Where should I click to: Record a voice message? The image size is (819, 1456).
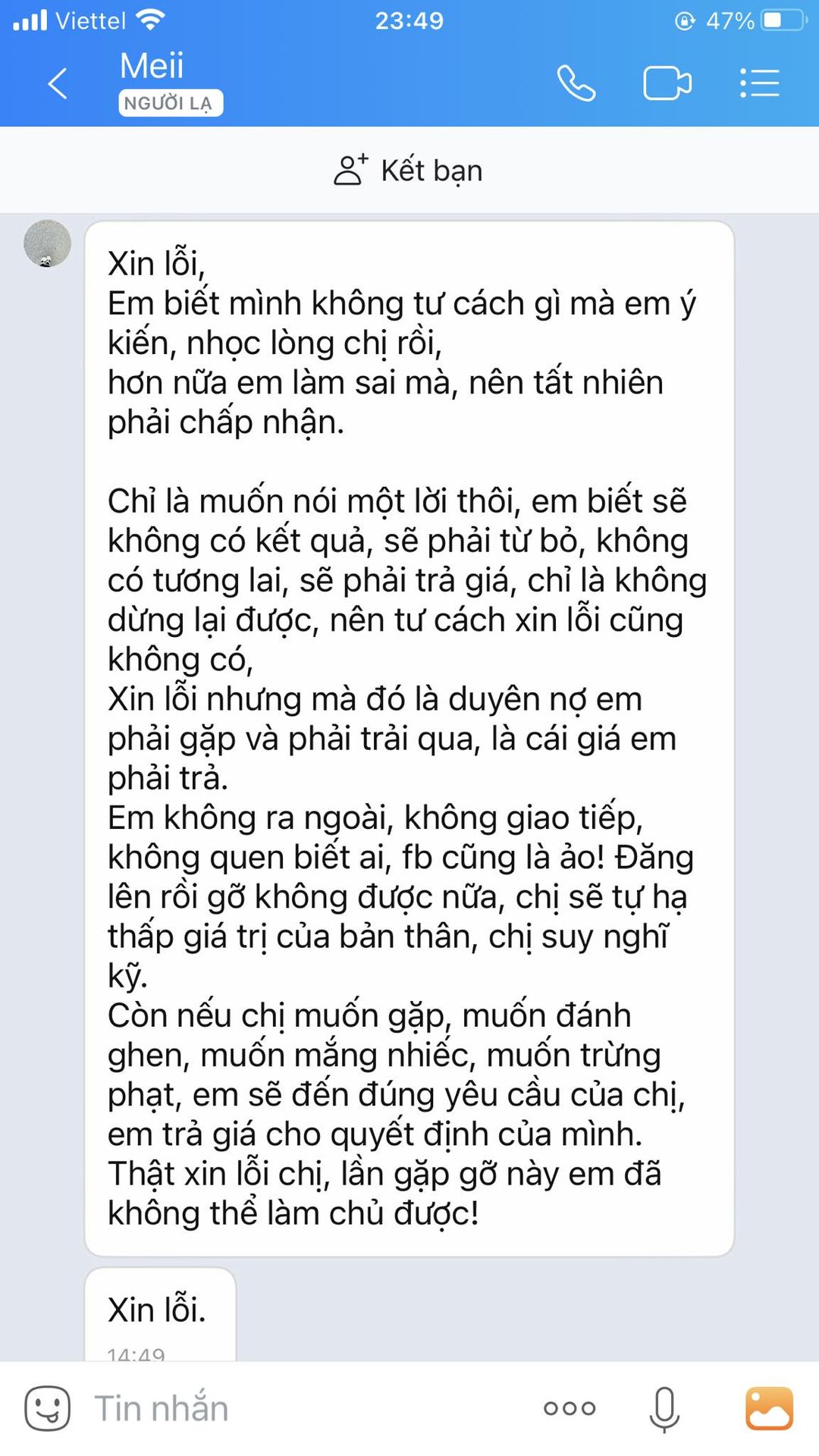click(x=664, y=1408)
